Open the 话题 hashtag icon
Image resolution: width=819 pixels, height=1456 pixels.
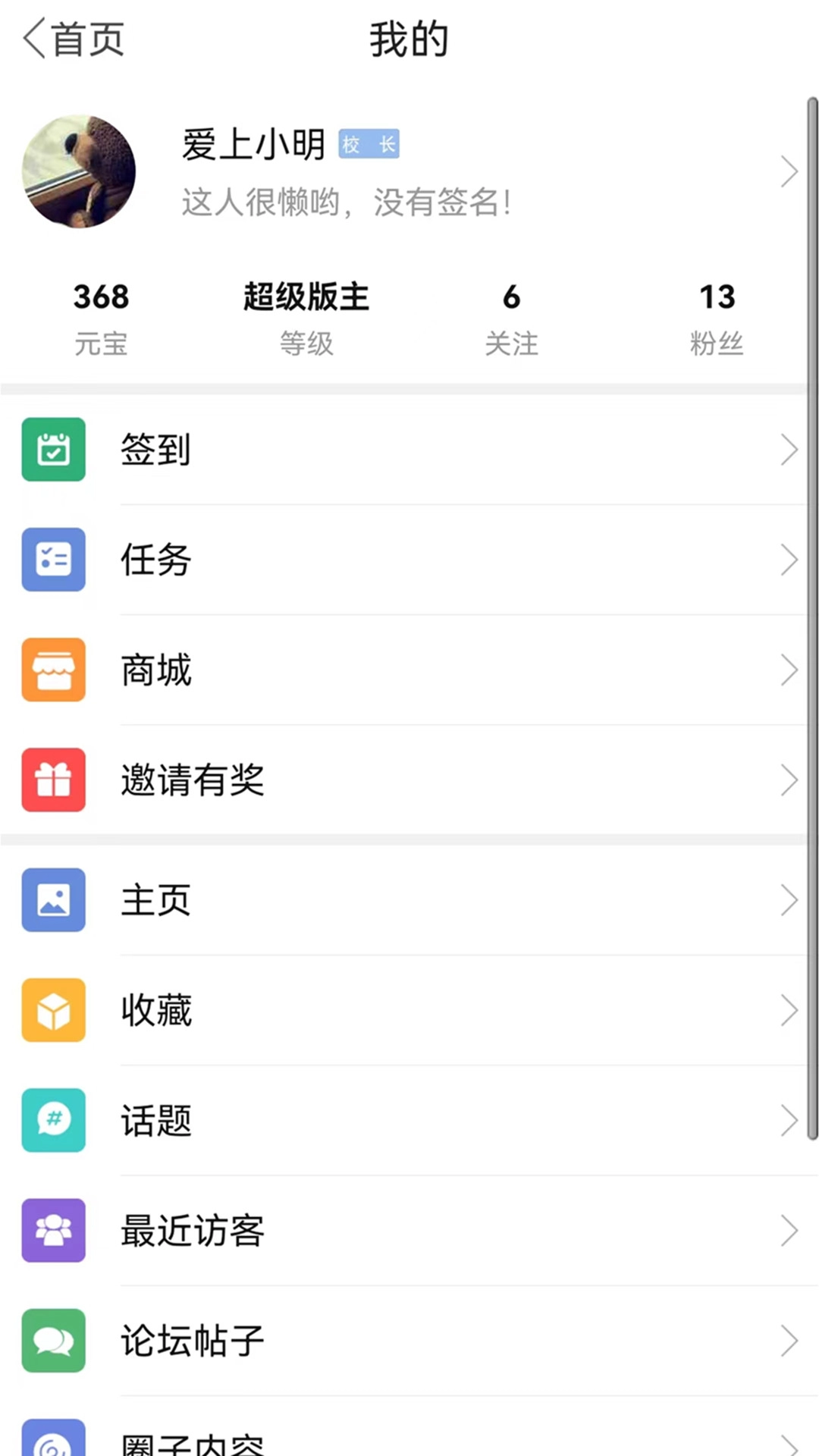[x=53, y=1121]
